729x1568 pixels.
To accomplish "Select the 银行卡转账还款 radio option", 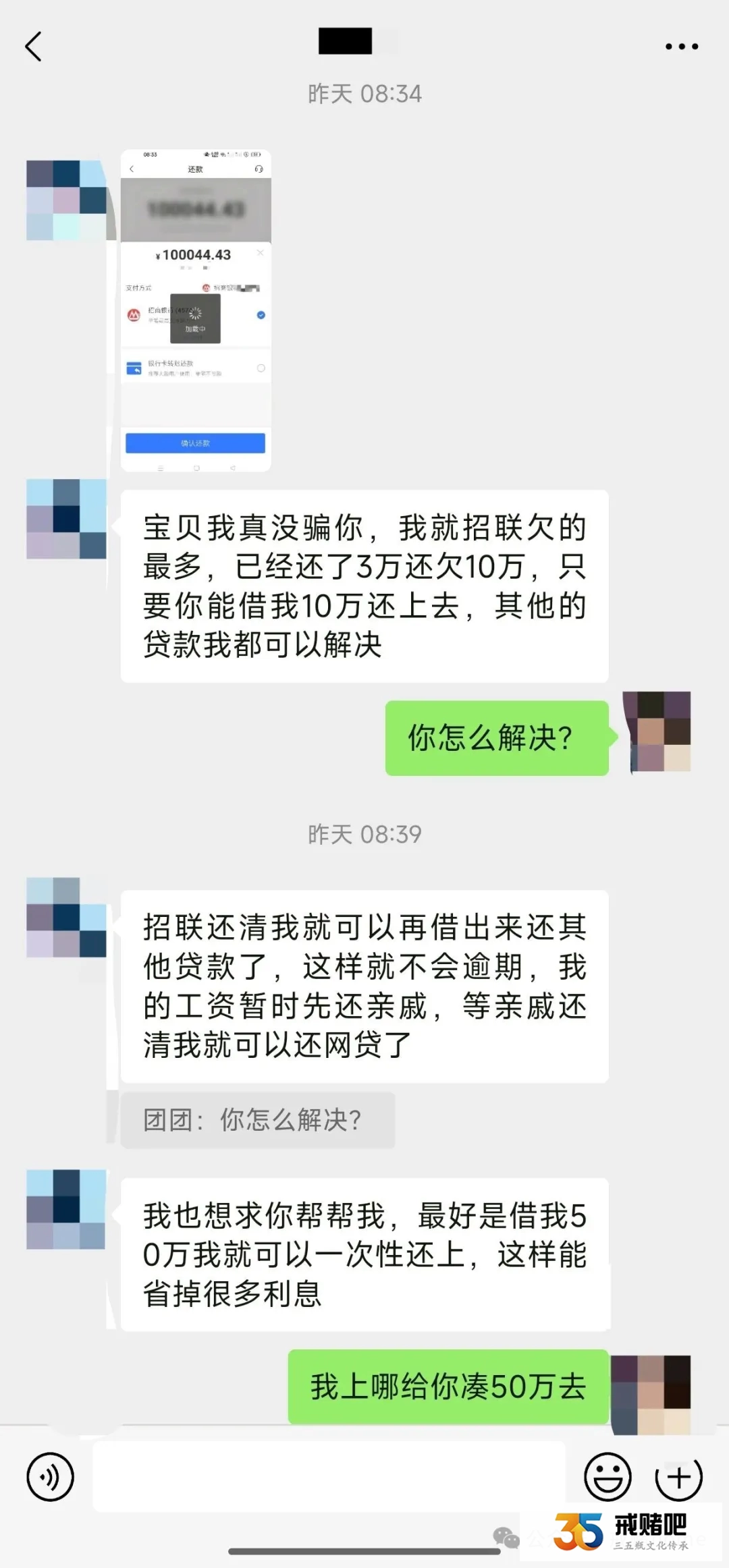I will (261, 367).
